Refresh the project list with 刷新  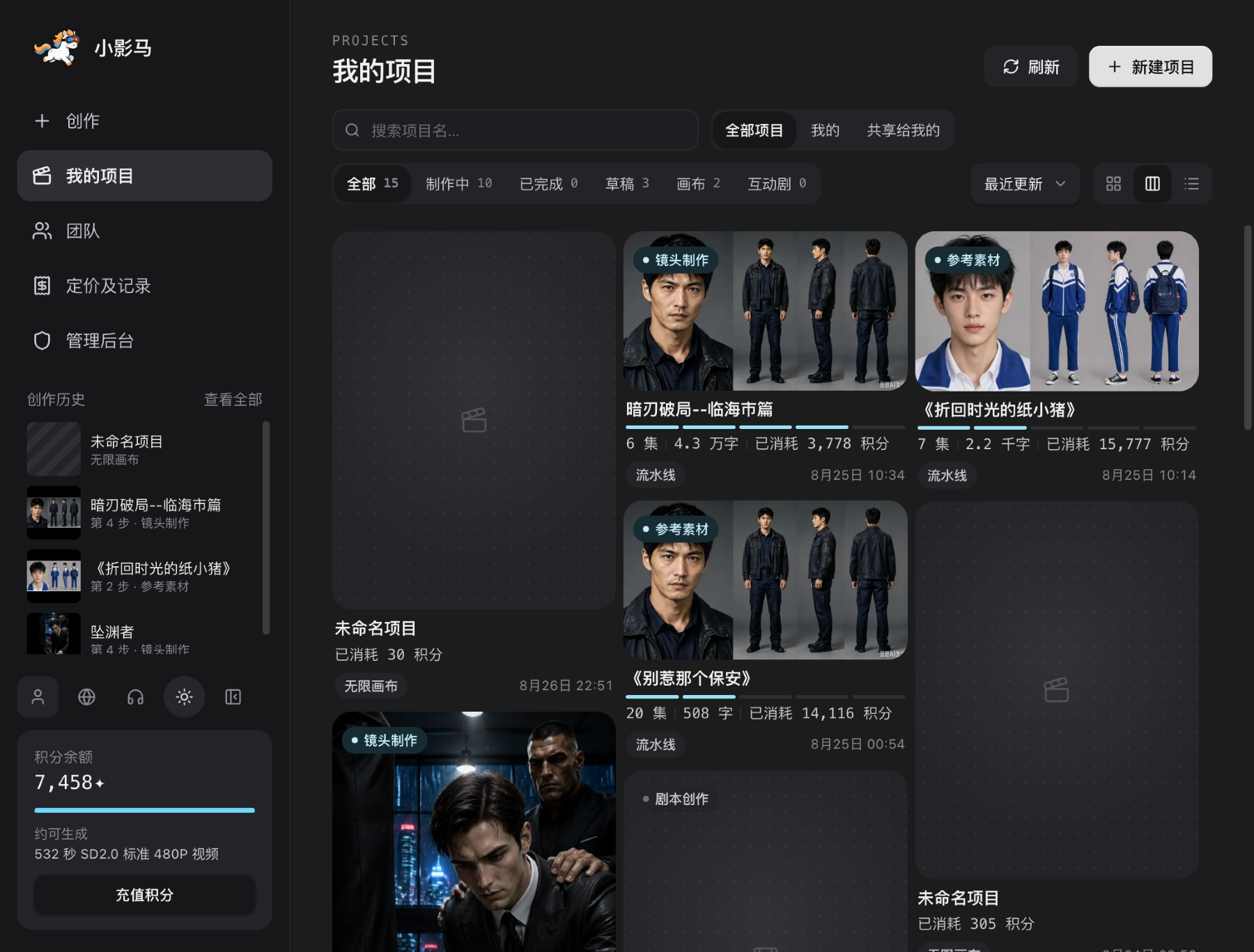click(x=1030, y=67)
